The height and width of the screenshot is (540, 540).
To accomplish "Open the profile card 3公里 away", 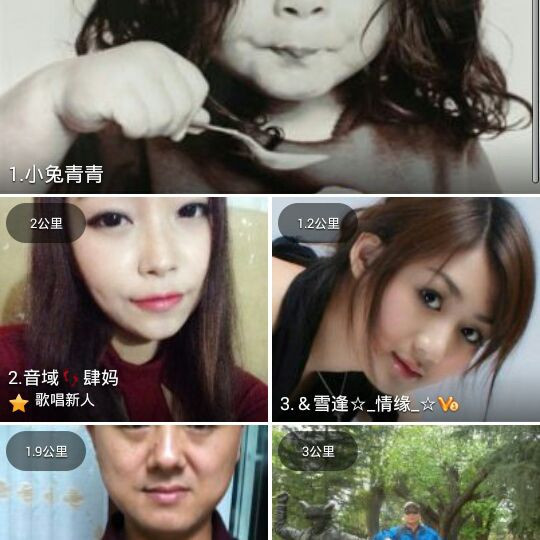I will [x=406, y=483].
